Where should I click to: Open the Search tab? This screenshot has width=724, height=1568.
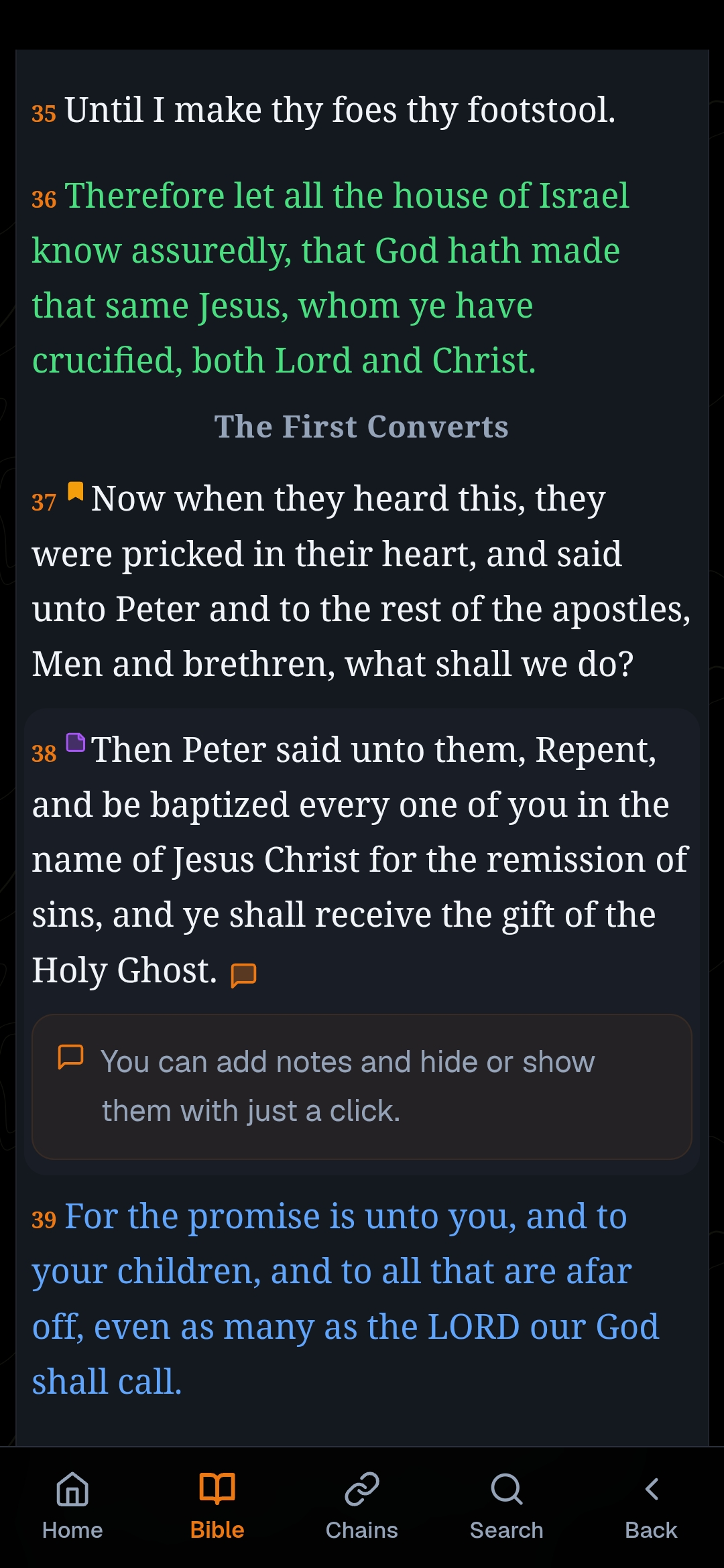(507, 1506)
